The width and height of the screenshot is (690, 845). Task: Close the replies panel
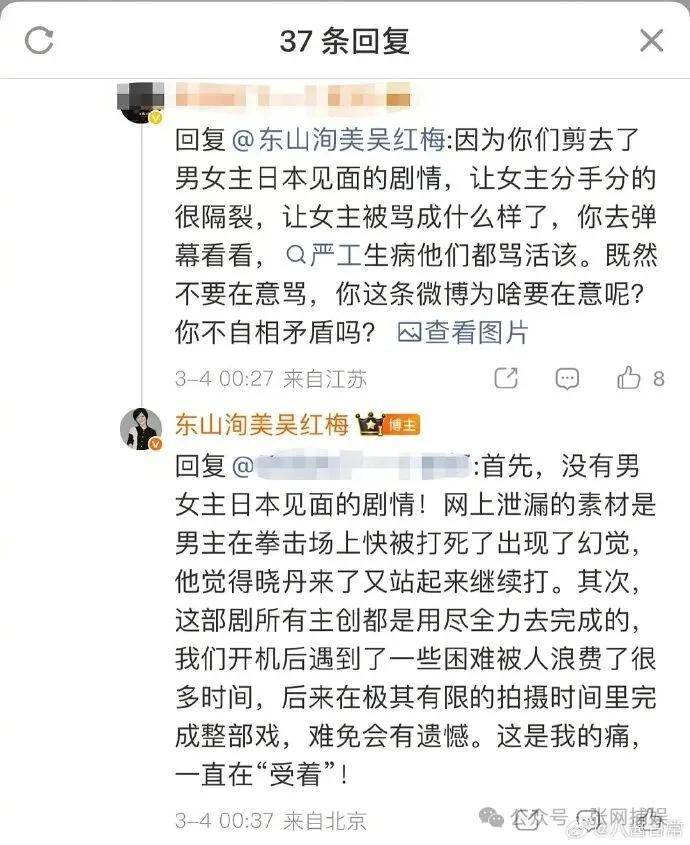point(651,40)
